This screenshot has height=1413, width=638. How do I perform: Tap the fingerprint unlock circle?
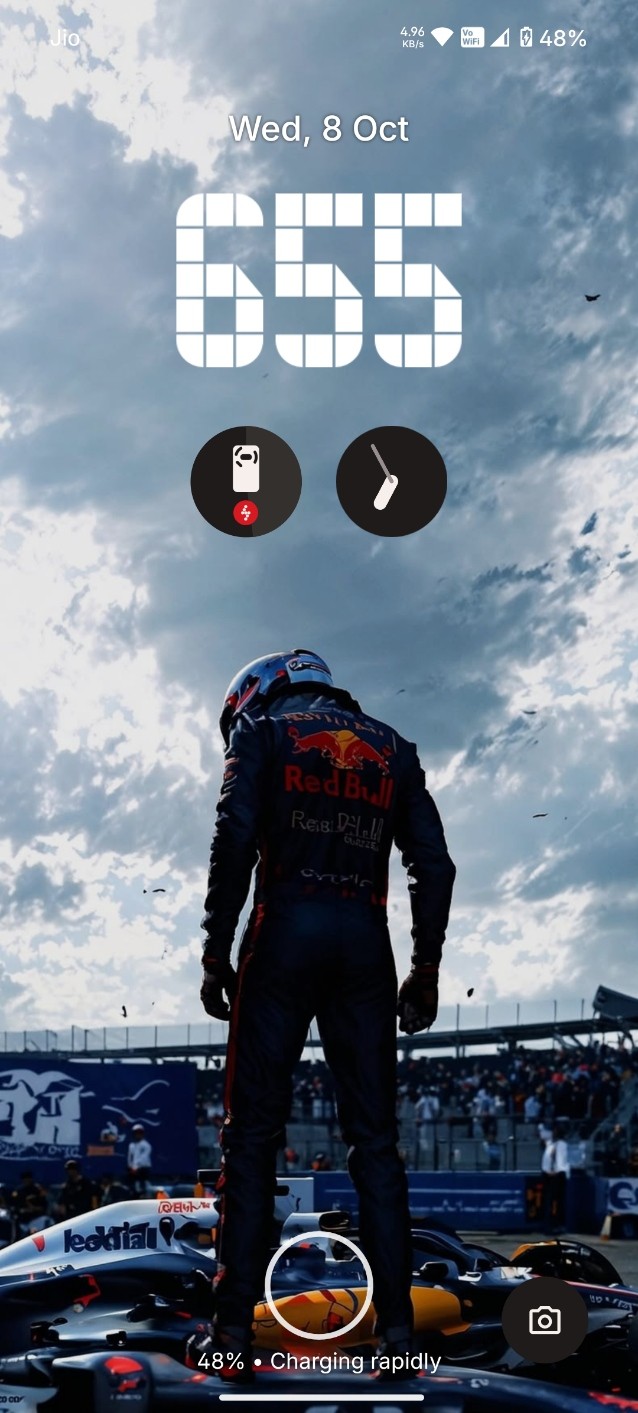point(319,1285)
